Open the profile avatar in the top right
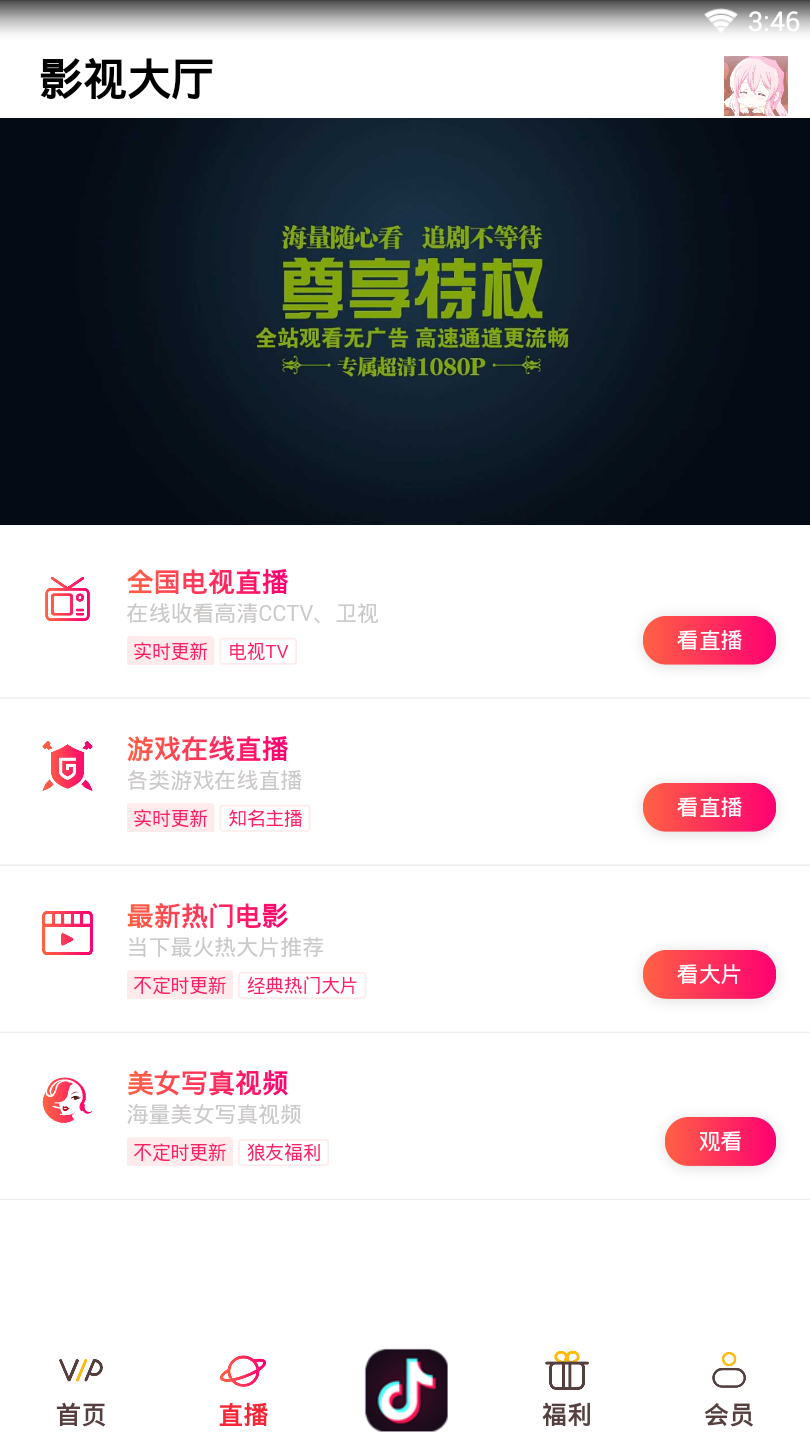The image size is (810, 1440). pyautogui.click(x=755, y=85)
